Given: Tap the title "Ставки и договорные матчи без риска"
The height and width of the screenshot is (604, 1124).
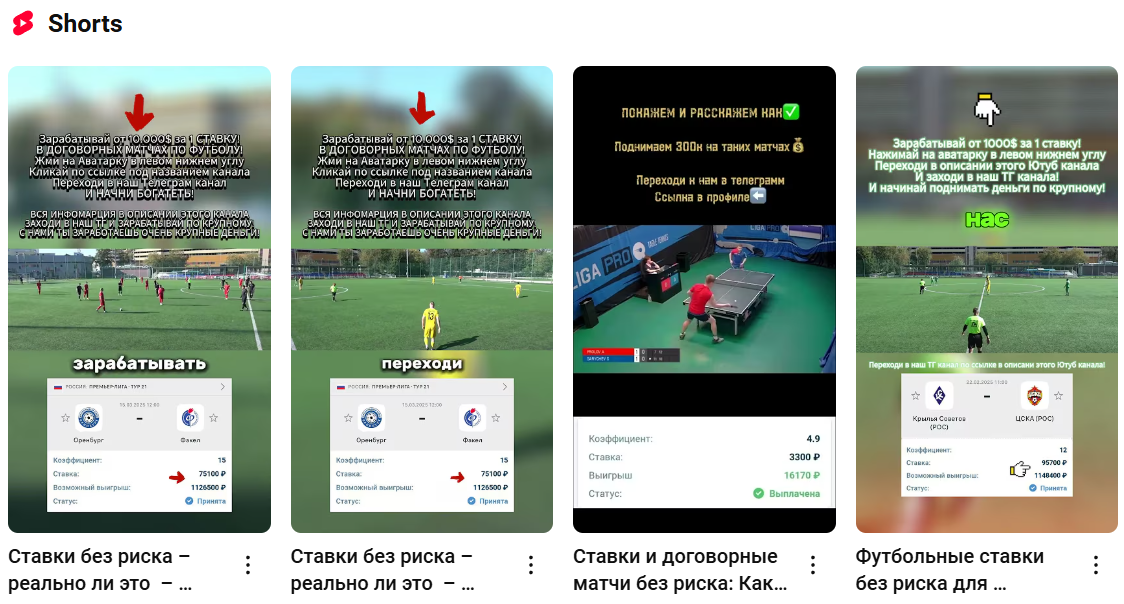Looking at the screenshot, I should click(679, 569).
